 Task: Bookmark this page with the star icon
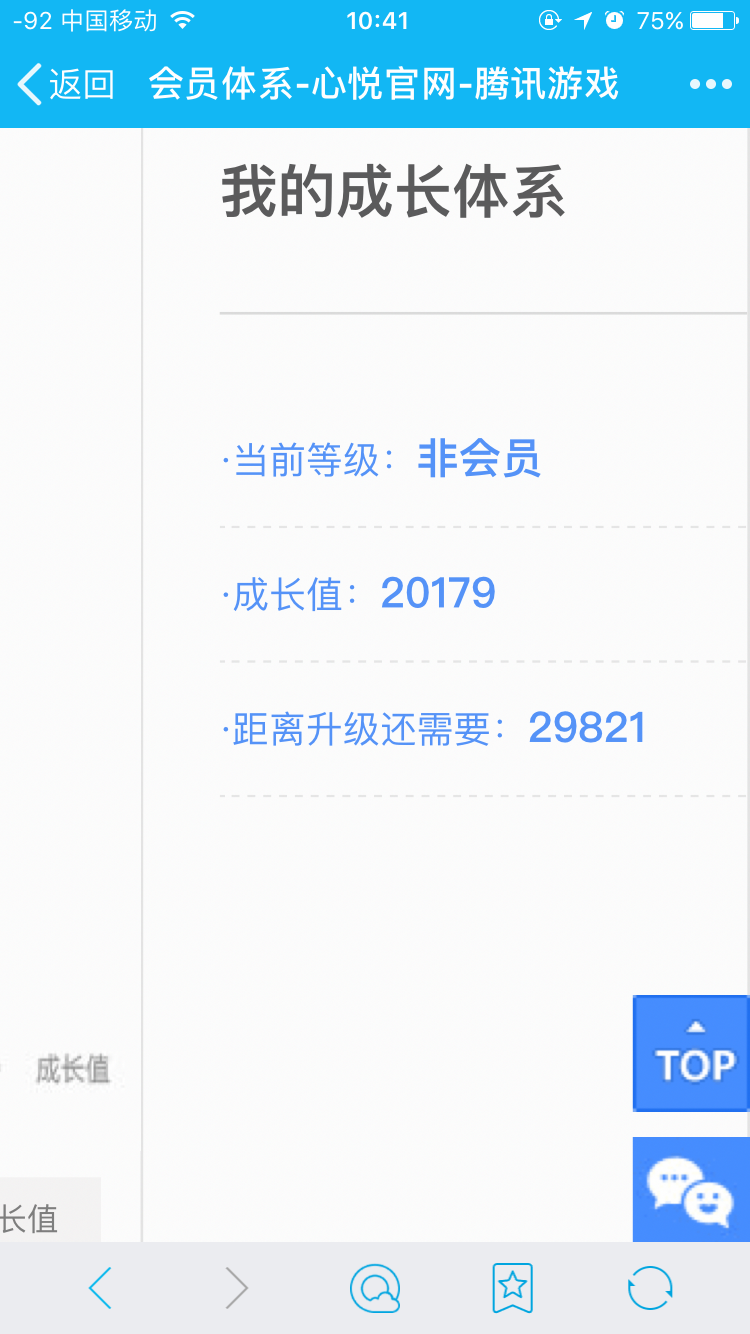512,1288
